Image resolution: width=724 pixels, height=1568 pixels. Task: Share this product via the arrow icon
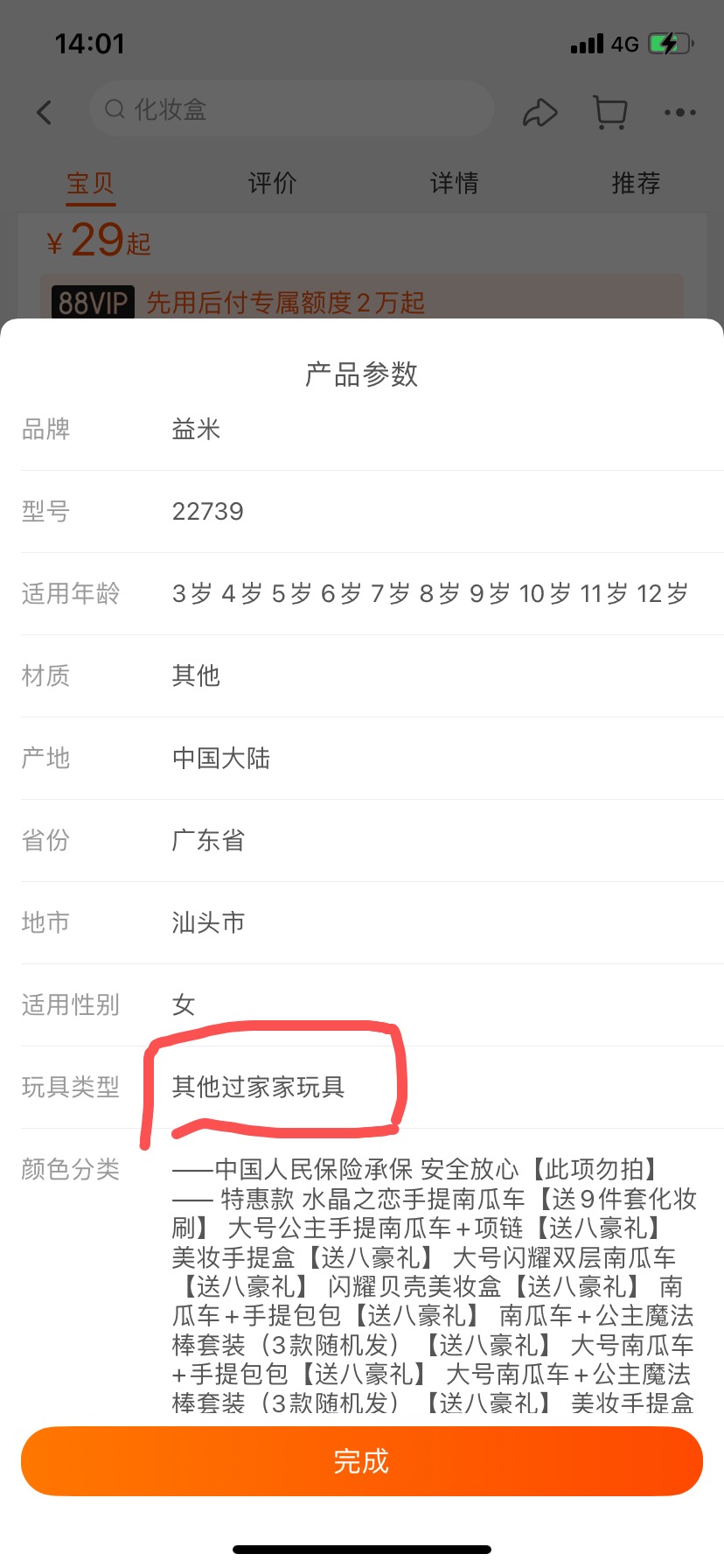540,112
